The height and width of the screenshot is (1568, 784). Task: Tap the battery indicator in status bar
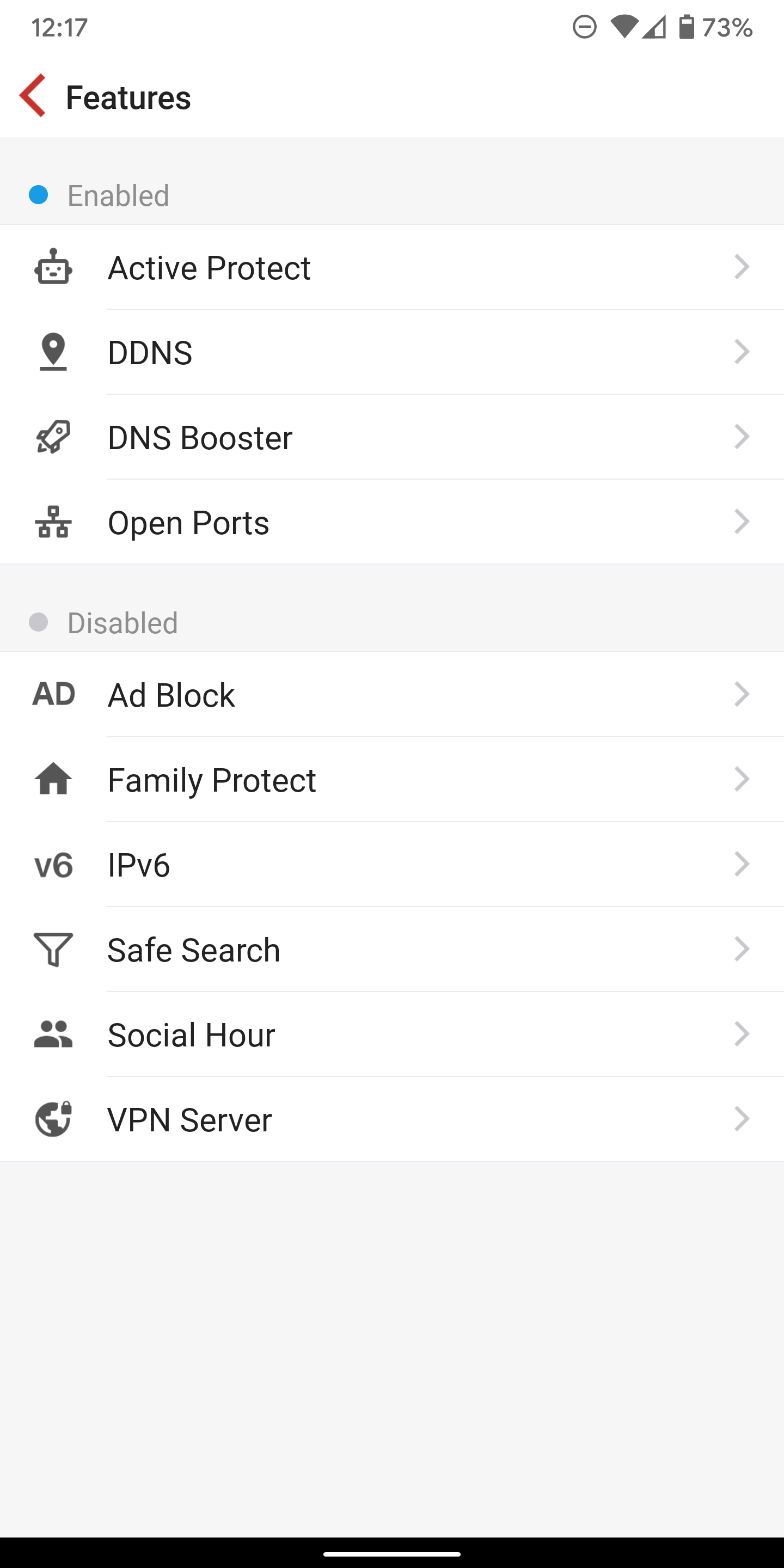coord(687,27)
